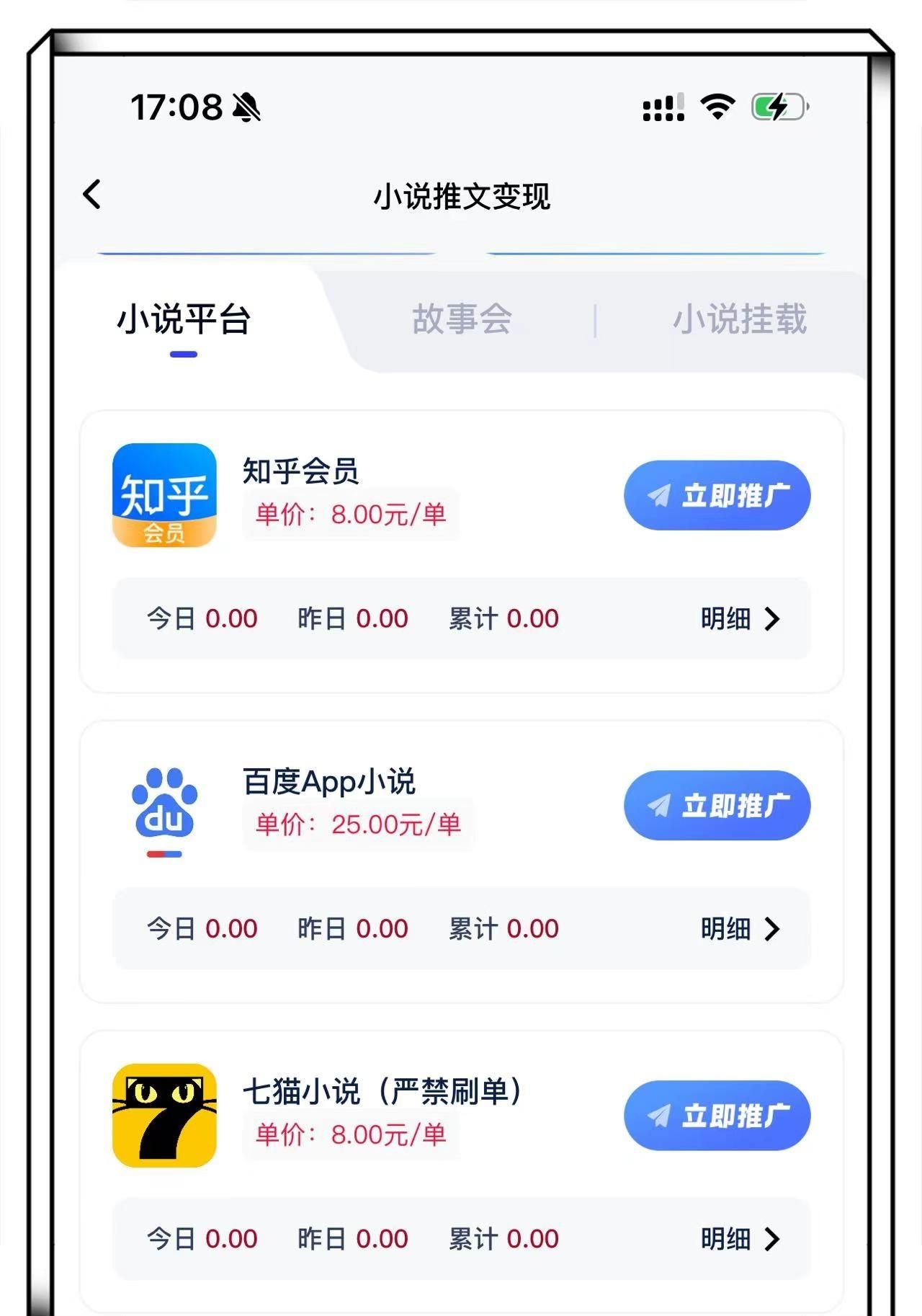This screenshot has height=1316, width=922.
Task: Start promoting 百度App小说 with 立即推广
Action: click(x=717, y=805)
